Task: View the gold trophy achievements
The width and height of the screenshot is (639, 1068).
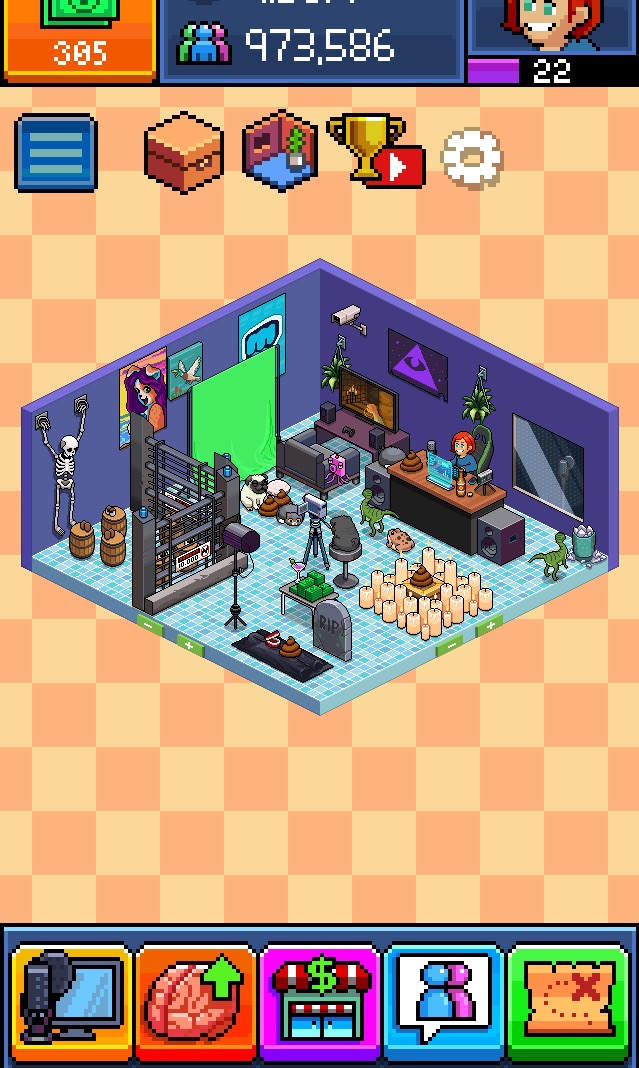Action: click(374, 150)
